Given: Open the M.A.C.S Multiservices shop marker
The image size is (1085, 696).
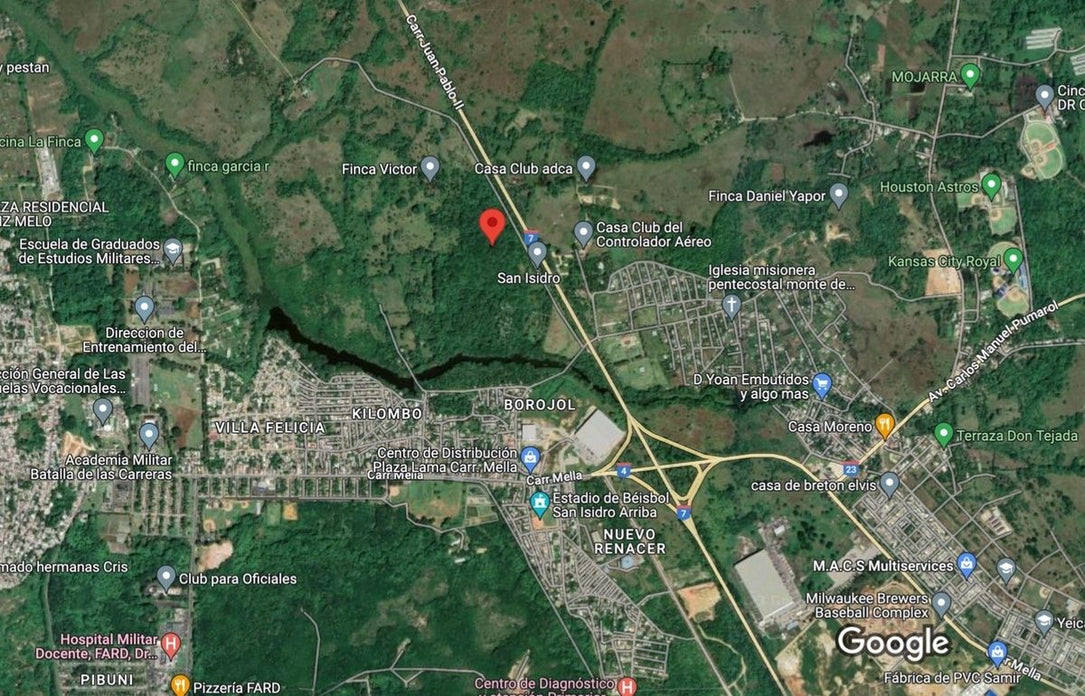Looking at the screenshot, I should pyautogui.click(x=967, y=565).
